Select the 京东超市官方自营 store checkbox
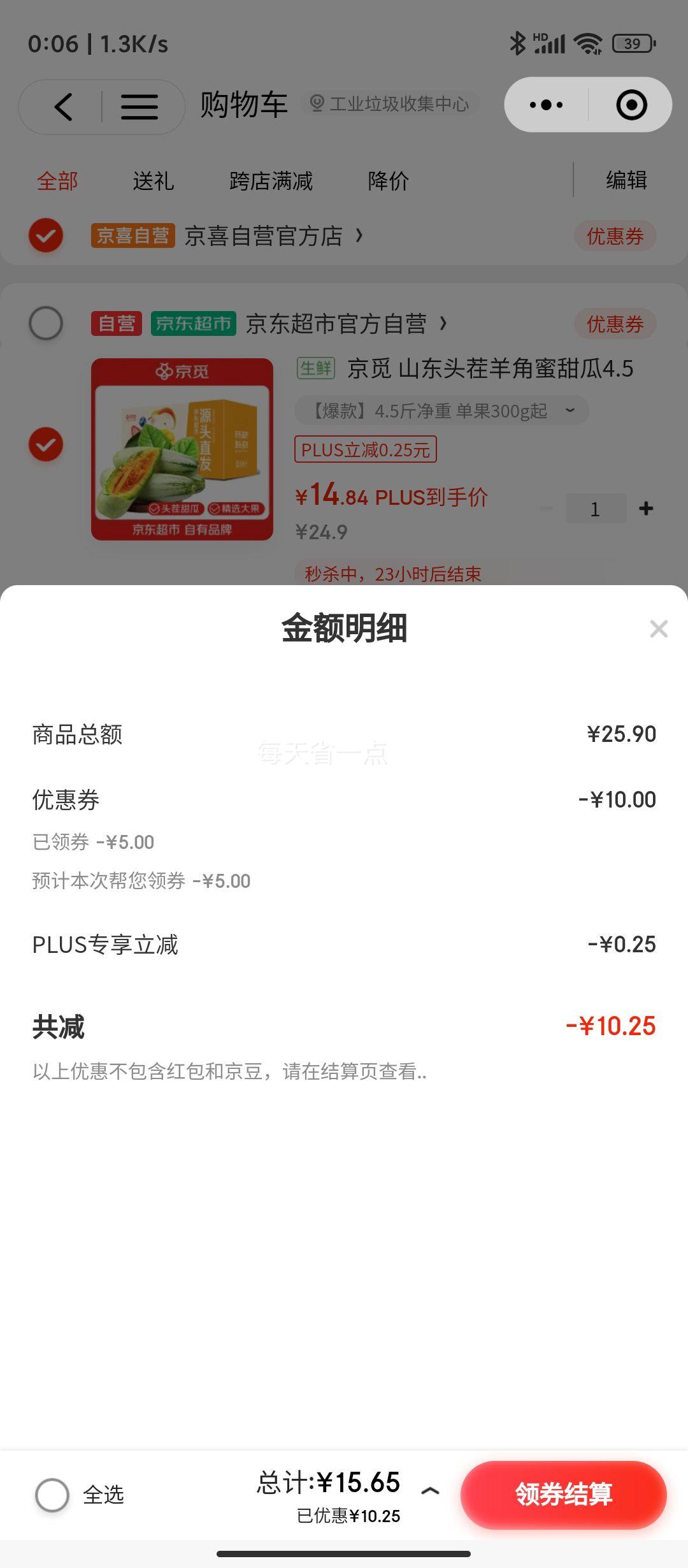This screenshot has height=1568, width=688. tap(46, 323)
